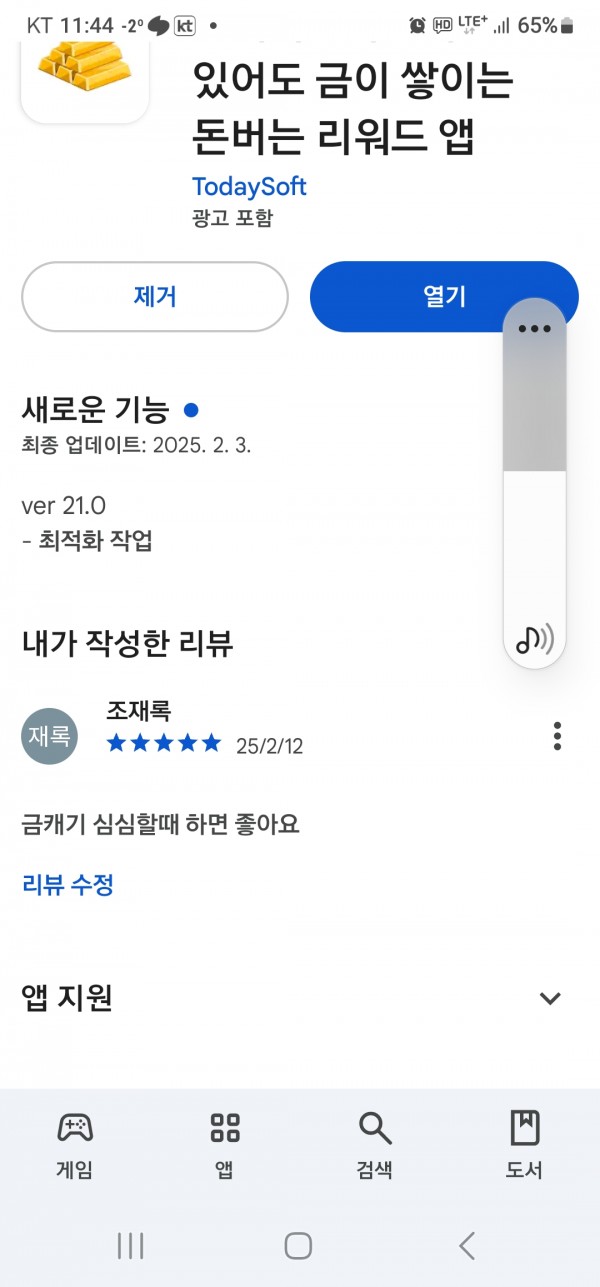This screenshot has width=600, height=1287.
Task: Open the review overflow menu by 조재록
Action: (x=557, y=736)
